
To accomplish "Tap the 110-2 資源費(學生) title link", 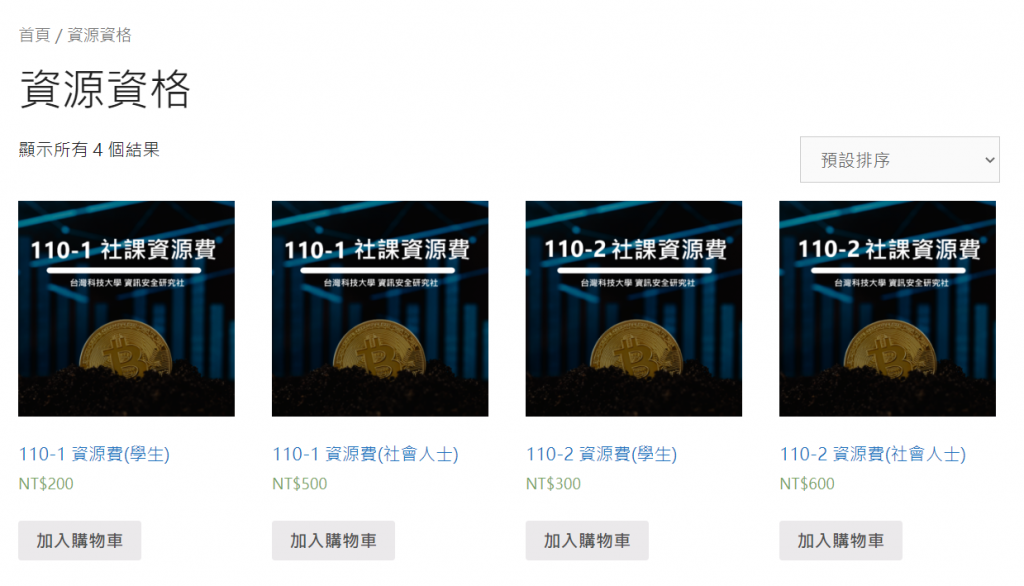I will (601, 454).
